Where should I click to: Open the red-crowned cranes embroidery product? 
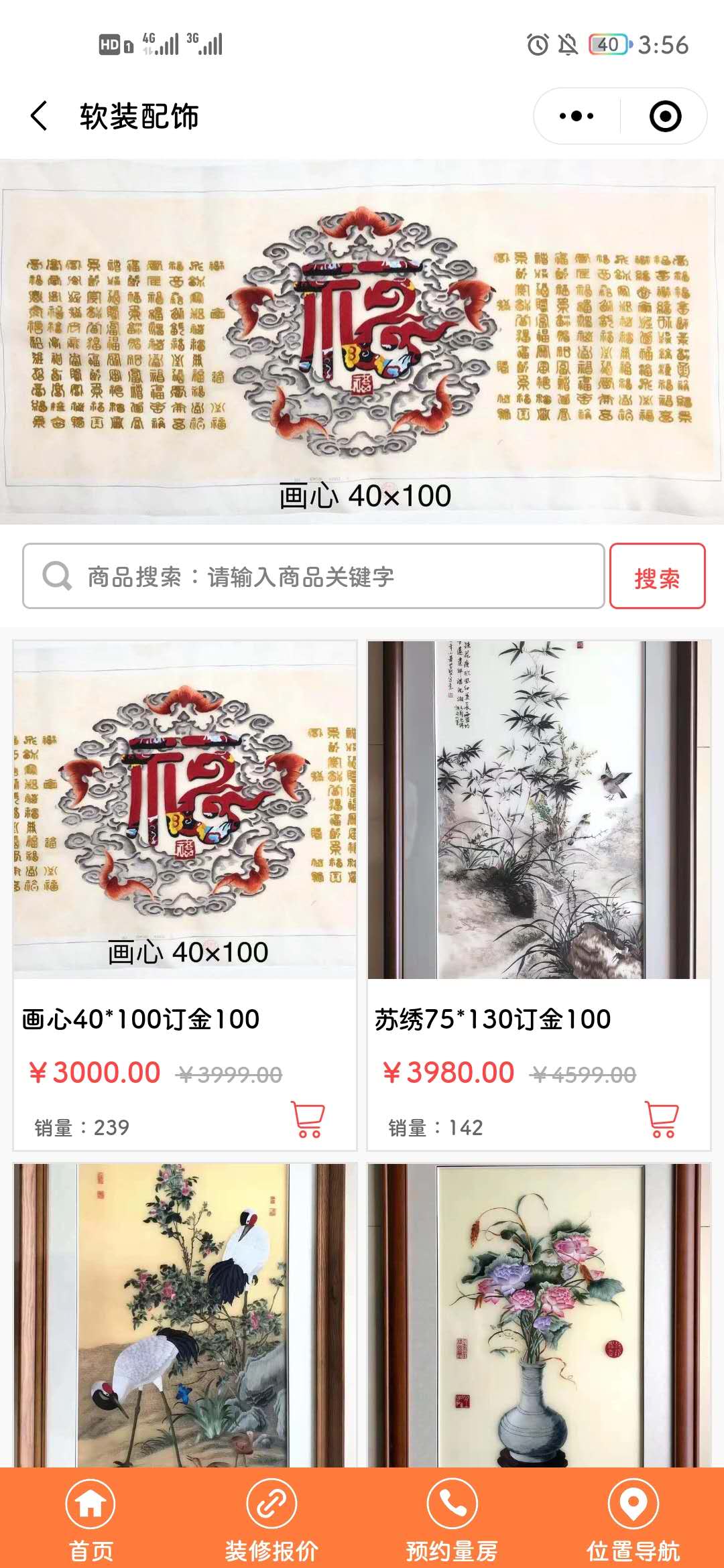[x=185, y=1313]
